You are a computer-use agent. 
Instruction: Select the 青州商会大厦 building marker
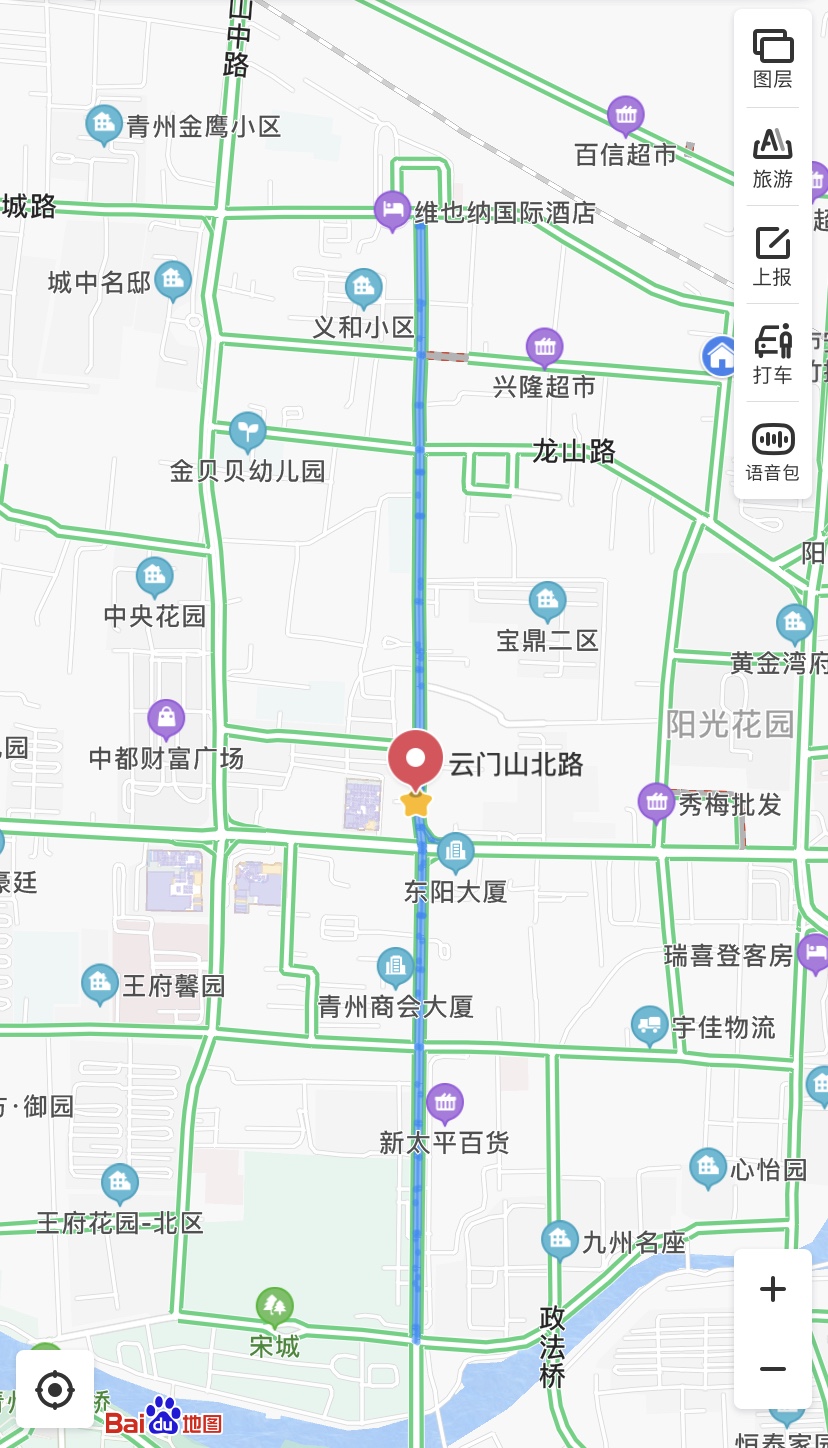pos(395,966)
